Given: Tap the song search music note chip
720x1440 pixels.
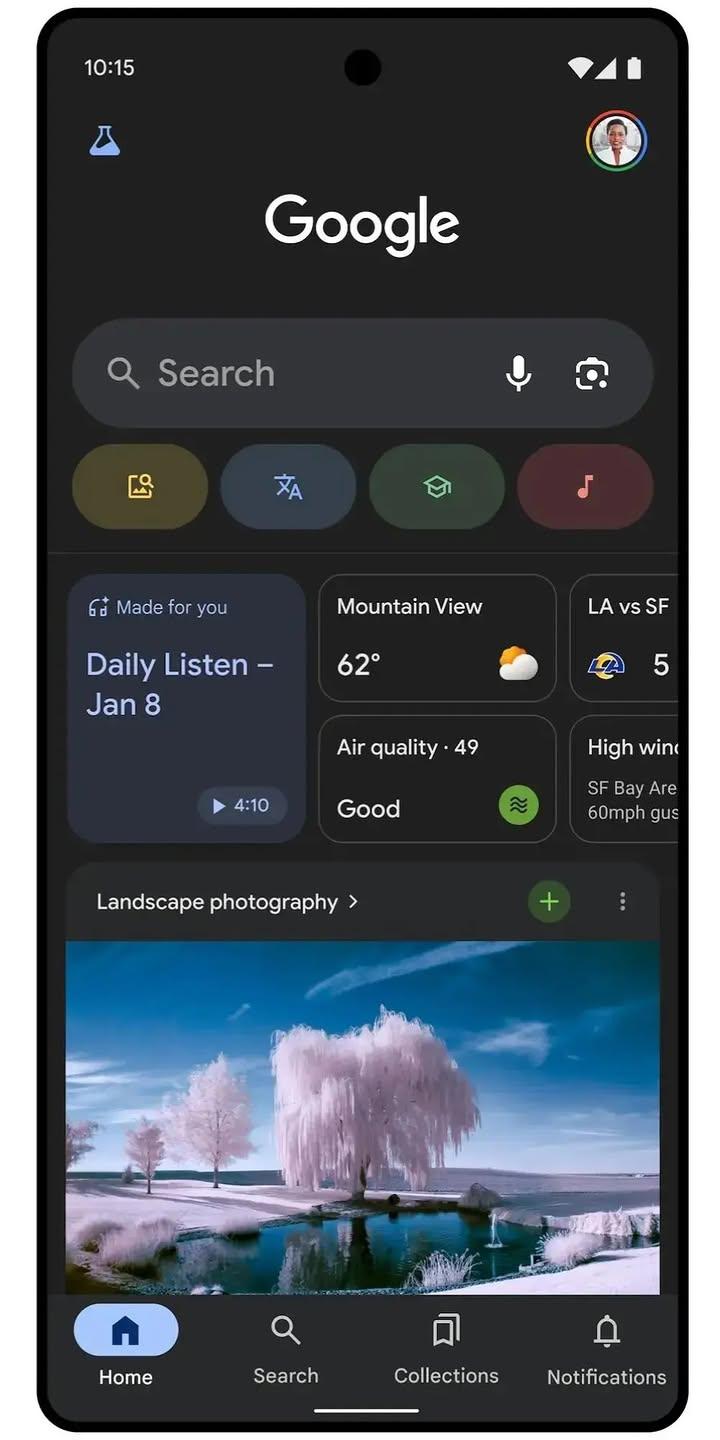Looking at the screenshot, I should pos(585,487).
